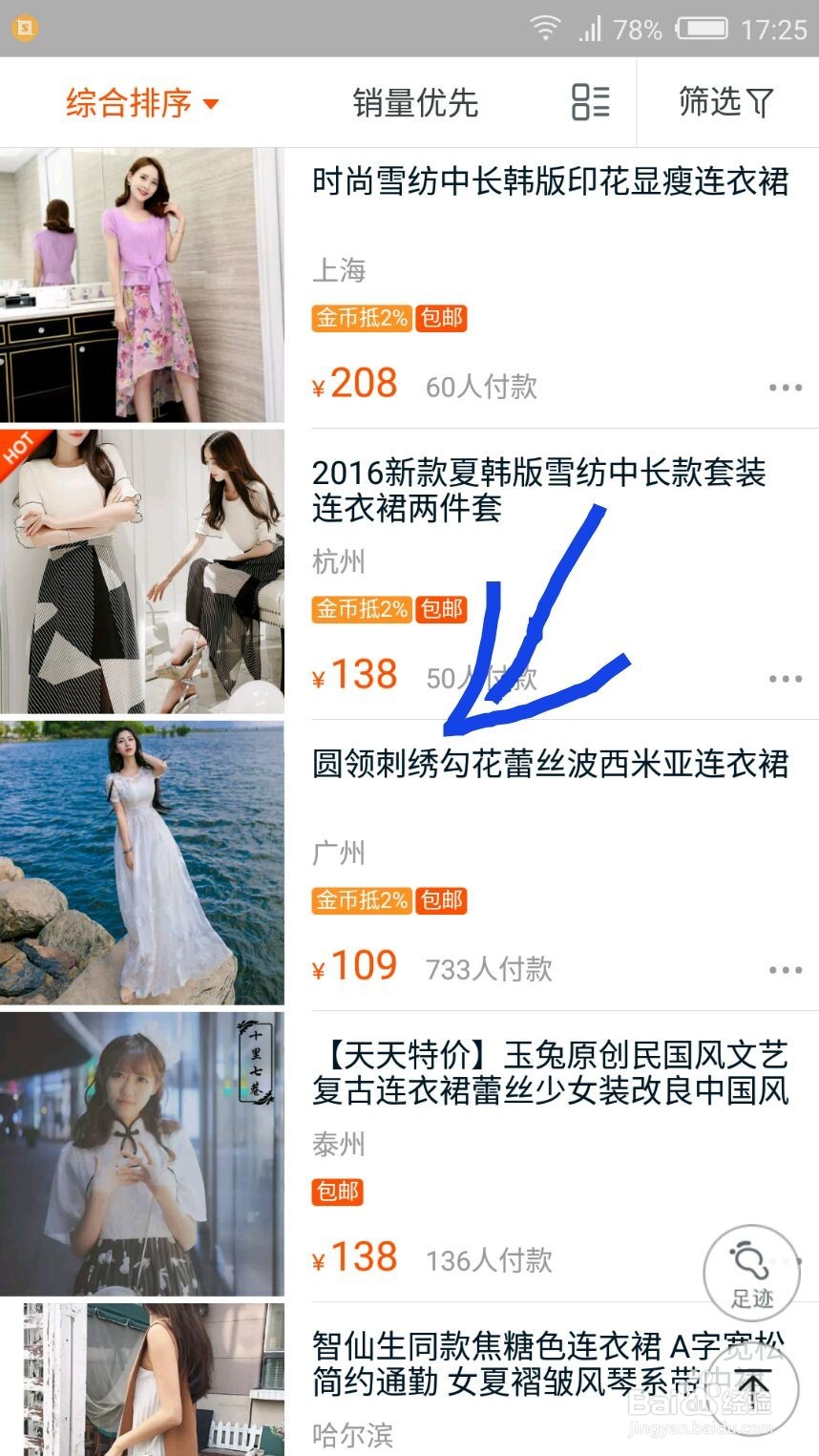Switch the product list view layout
The width and height of the screenshot is (819, 1456).
click(589, 102)
